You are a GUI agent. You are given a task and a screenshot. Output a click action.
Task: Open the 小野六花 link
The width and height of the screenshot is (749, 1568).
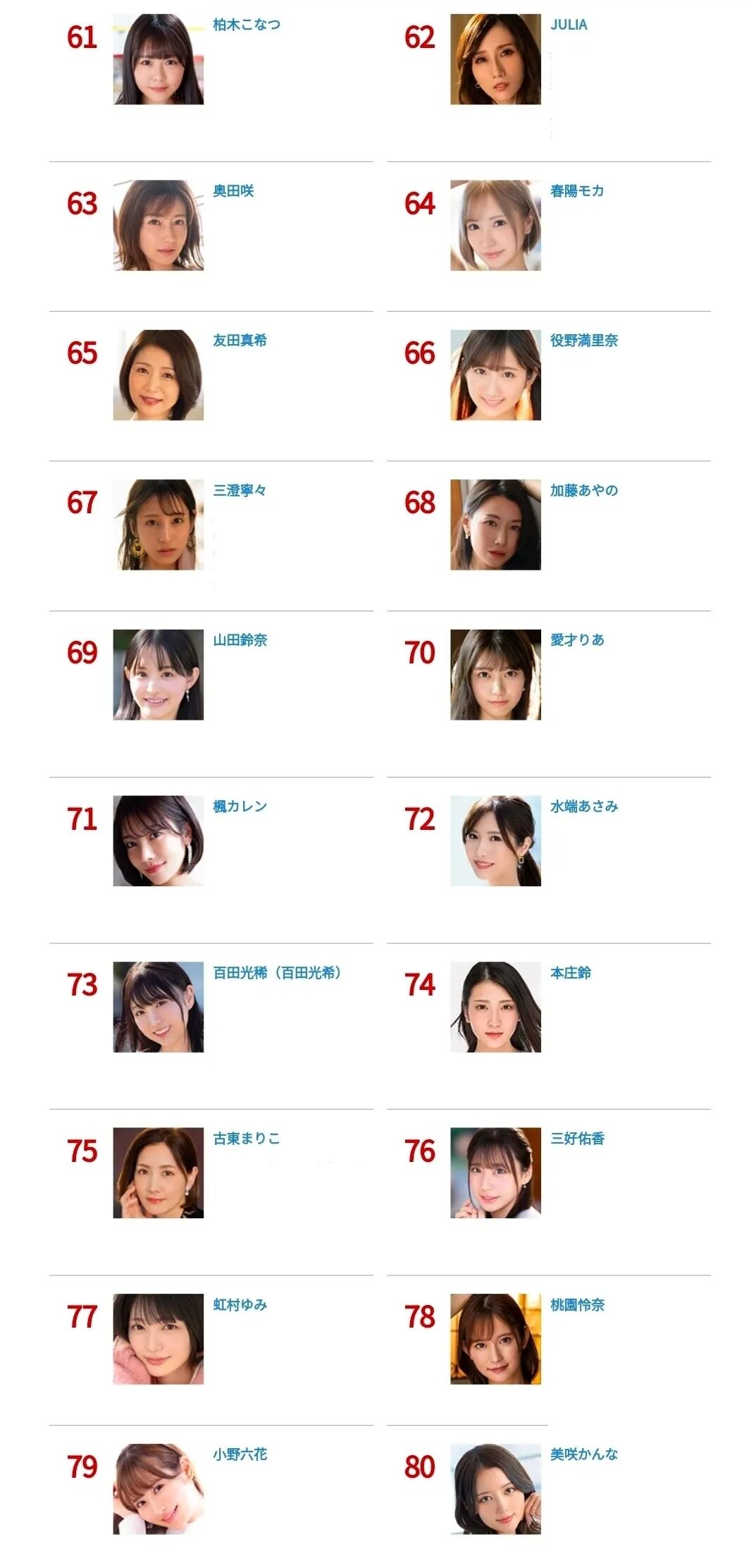[x=240, y=1454]
